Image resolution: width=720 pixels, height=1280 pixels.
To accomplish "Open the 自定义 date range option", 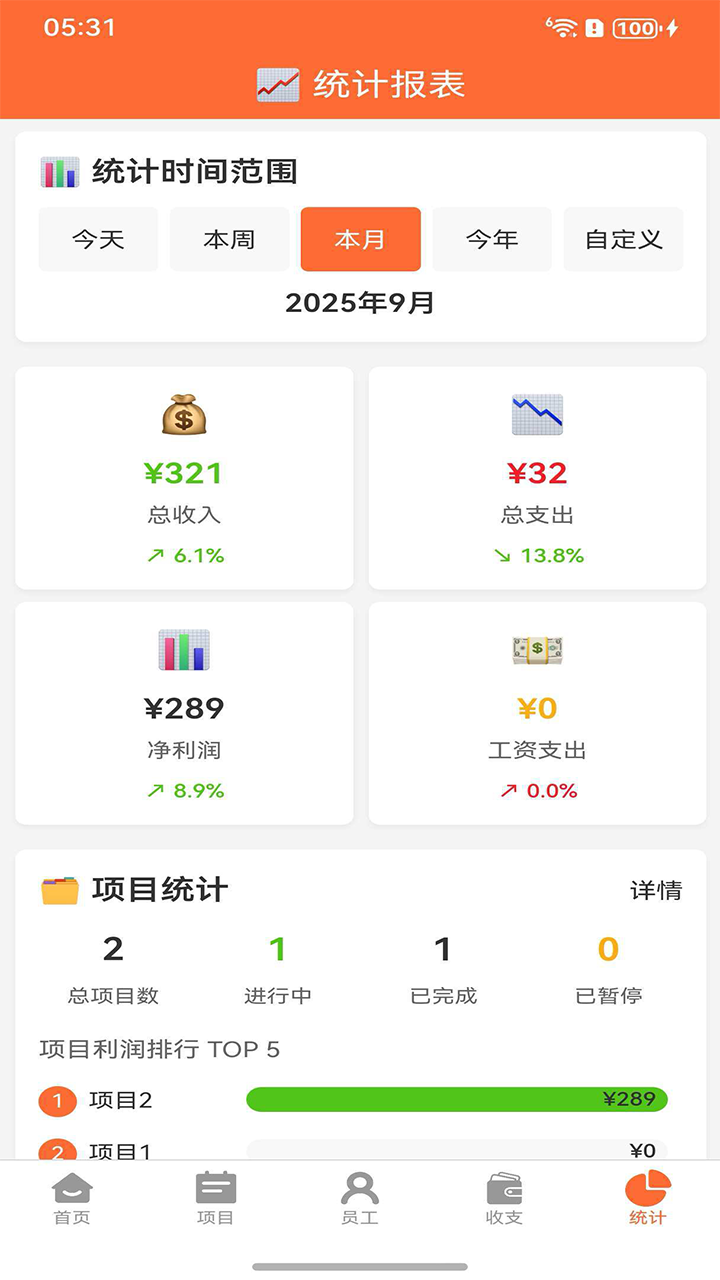I will [x=623, y=239].
